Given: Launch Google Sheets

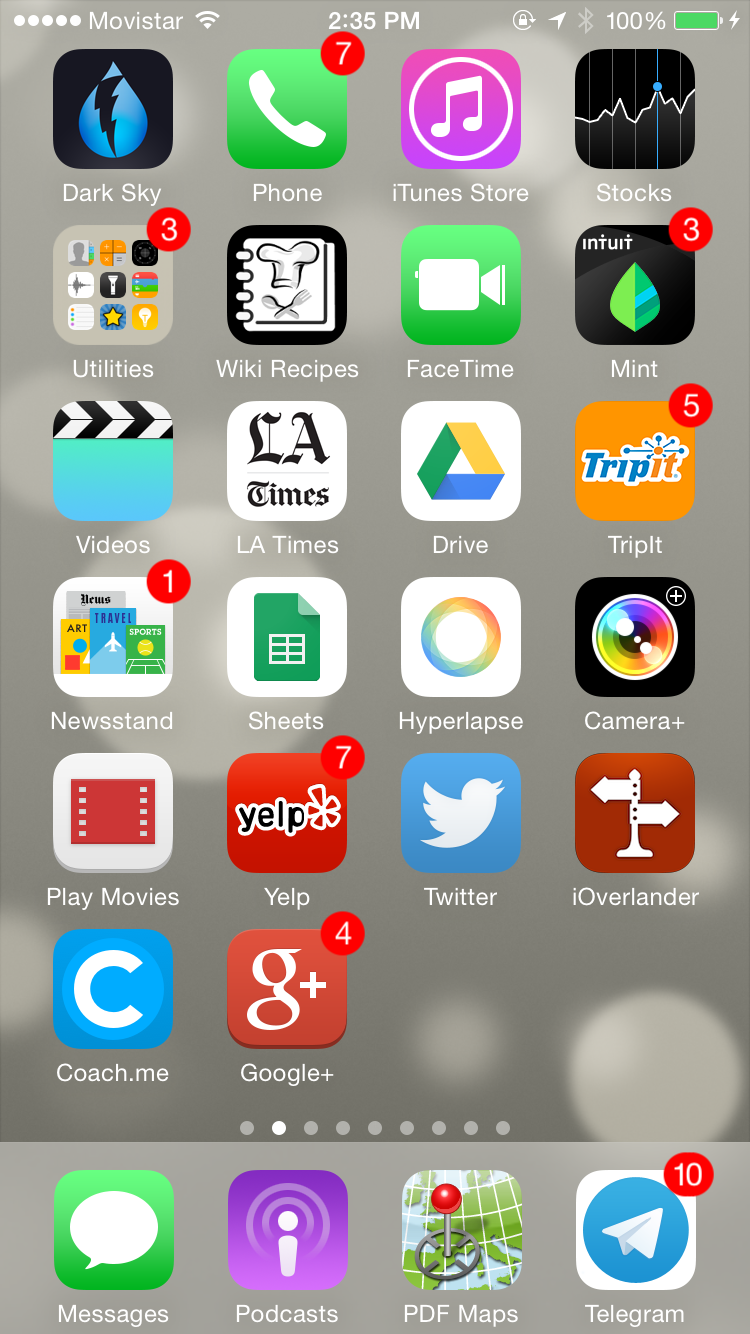Looking at the screenshot, I should (287, 637).
